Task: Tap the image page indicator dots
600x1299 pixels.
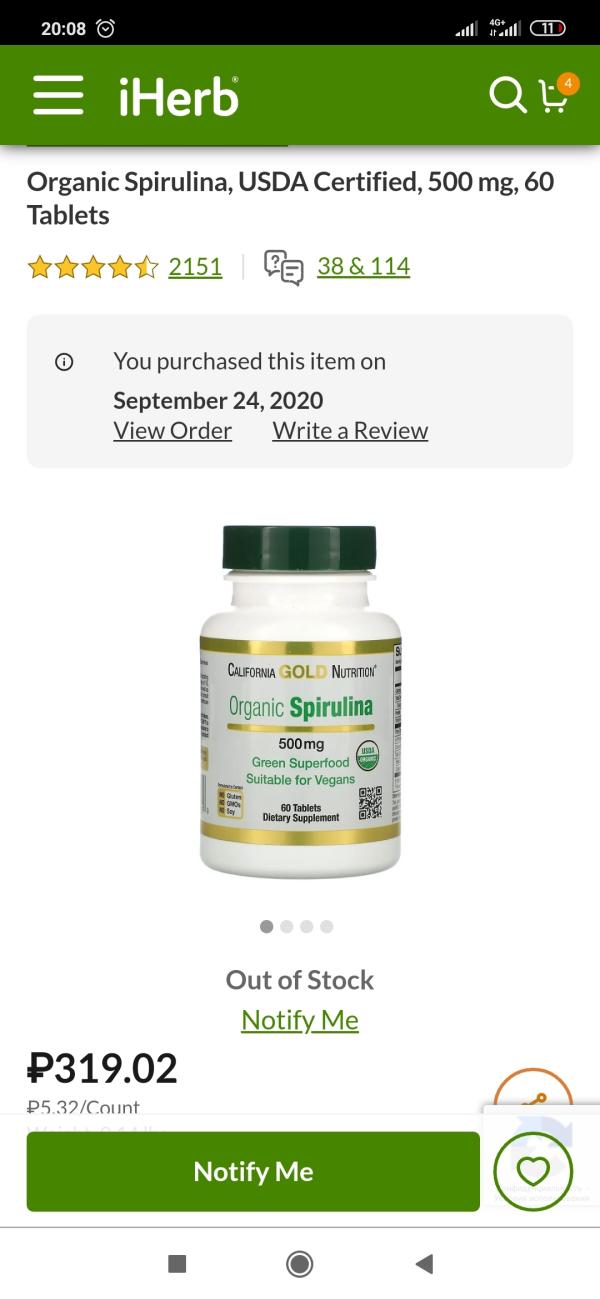Action: click(297, 927)
